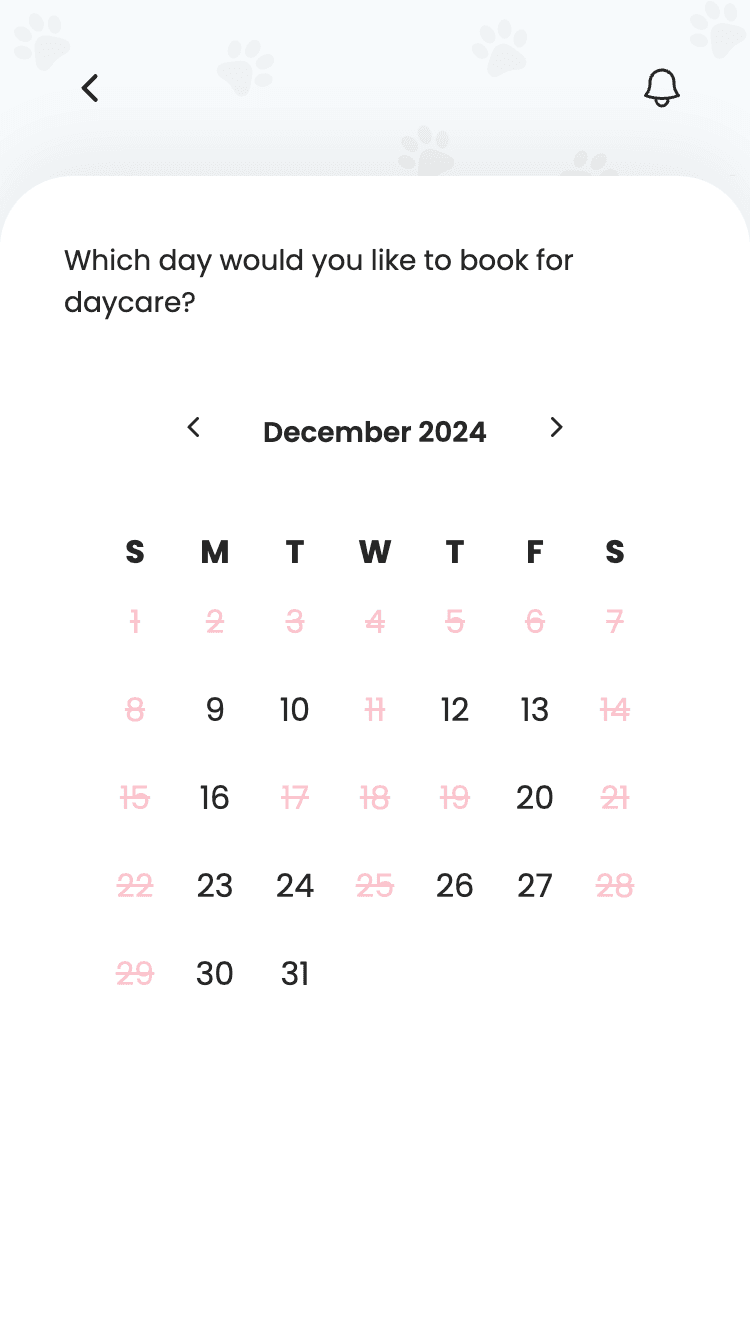Click the Wednesday column header
Screen dimensions: 750x1334
tap(375, 552)
